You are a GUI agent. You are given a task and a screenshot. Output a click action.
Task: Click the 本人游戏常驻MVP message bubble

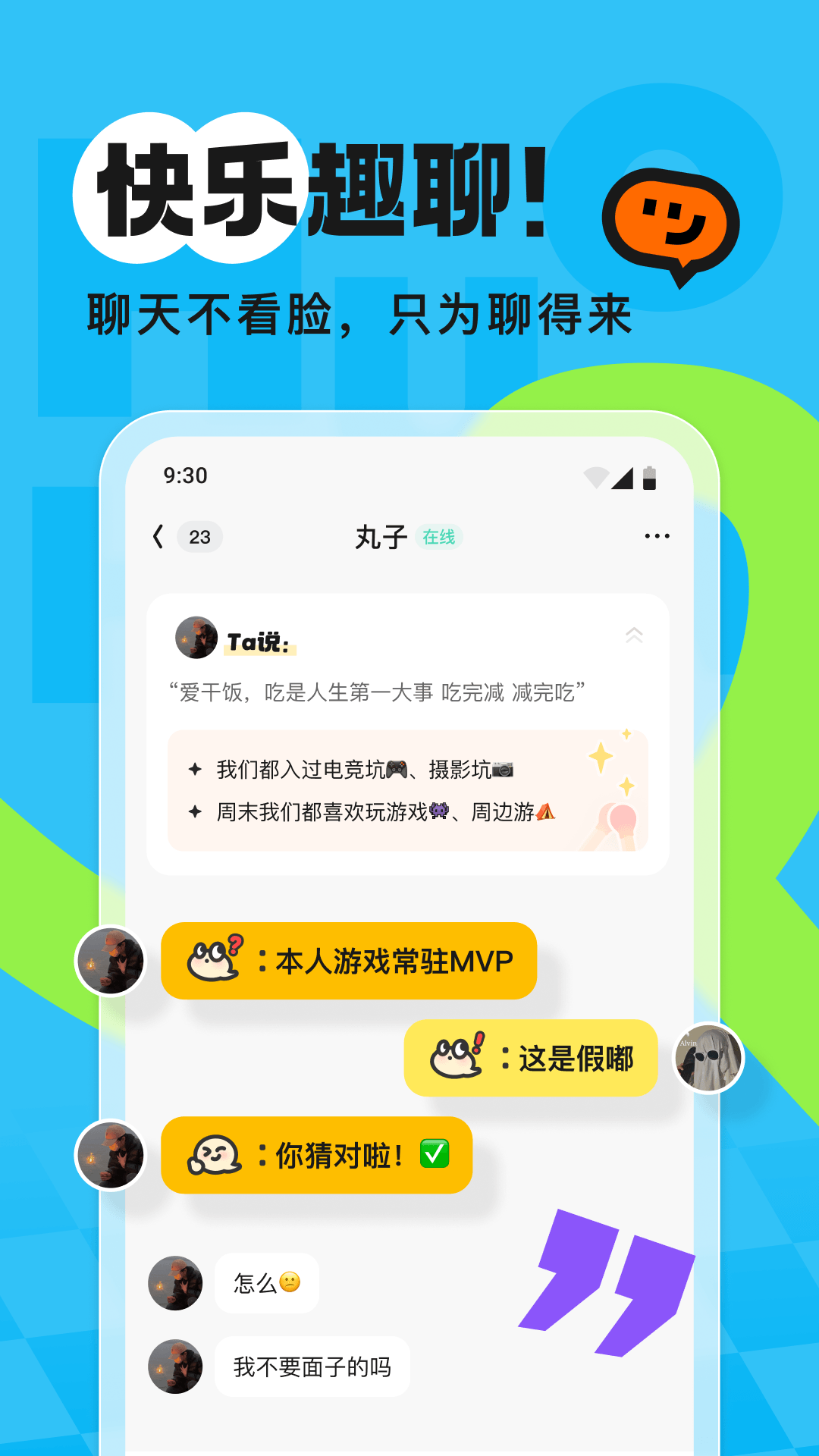click(x=349, y=960)
